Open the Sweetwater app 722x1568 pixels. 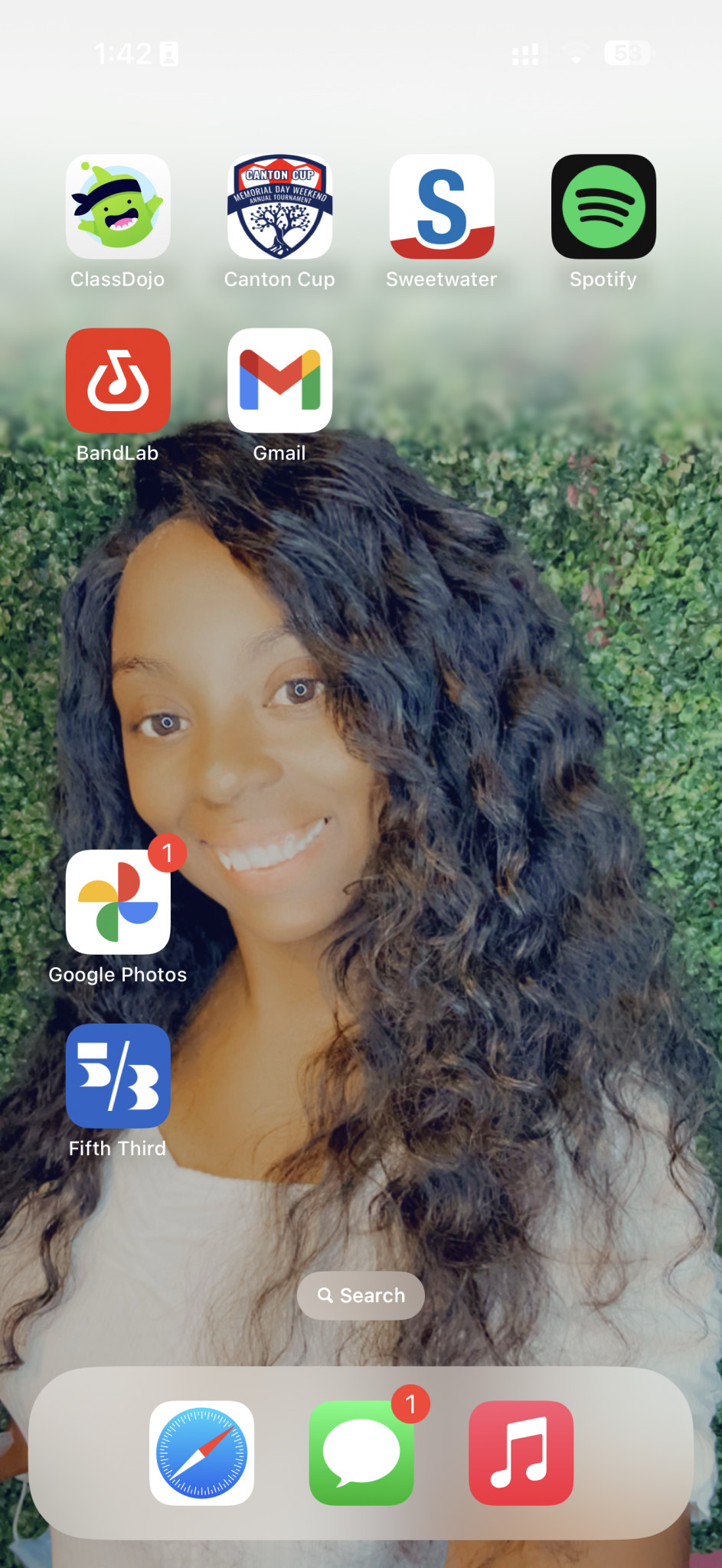point(442,207)
